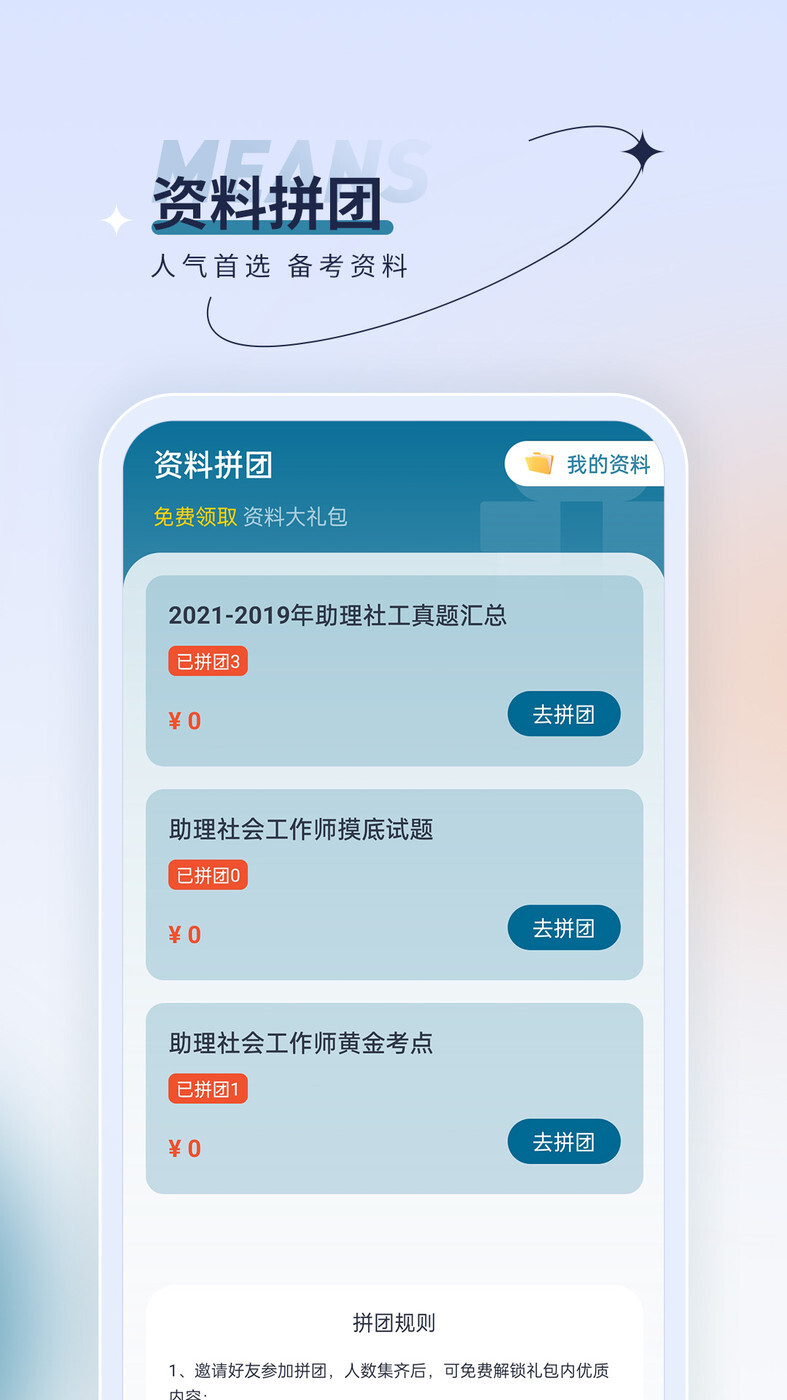Click the orange 已拼团3 badge
The width and height of the screenshot is (787, 1400).
point(207,660)
